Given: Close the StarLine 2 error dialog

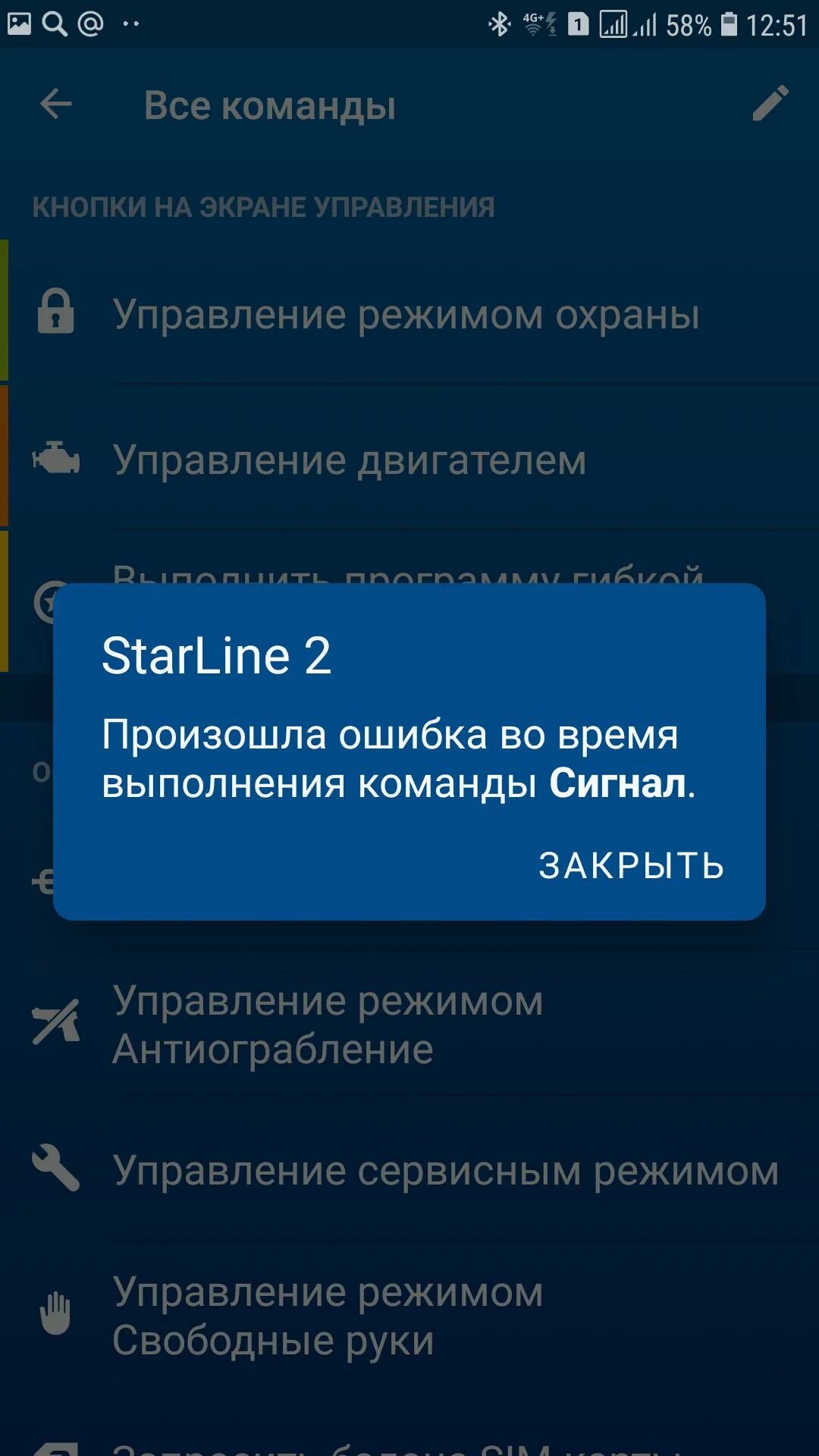Looking at the screenshot, I should coord(631,865).
